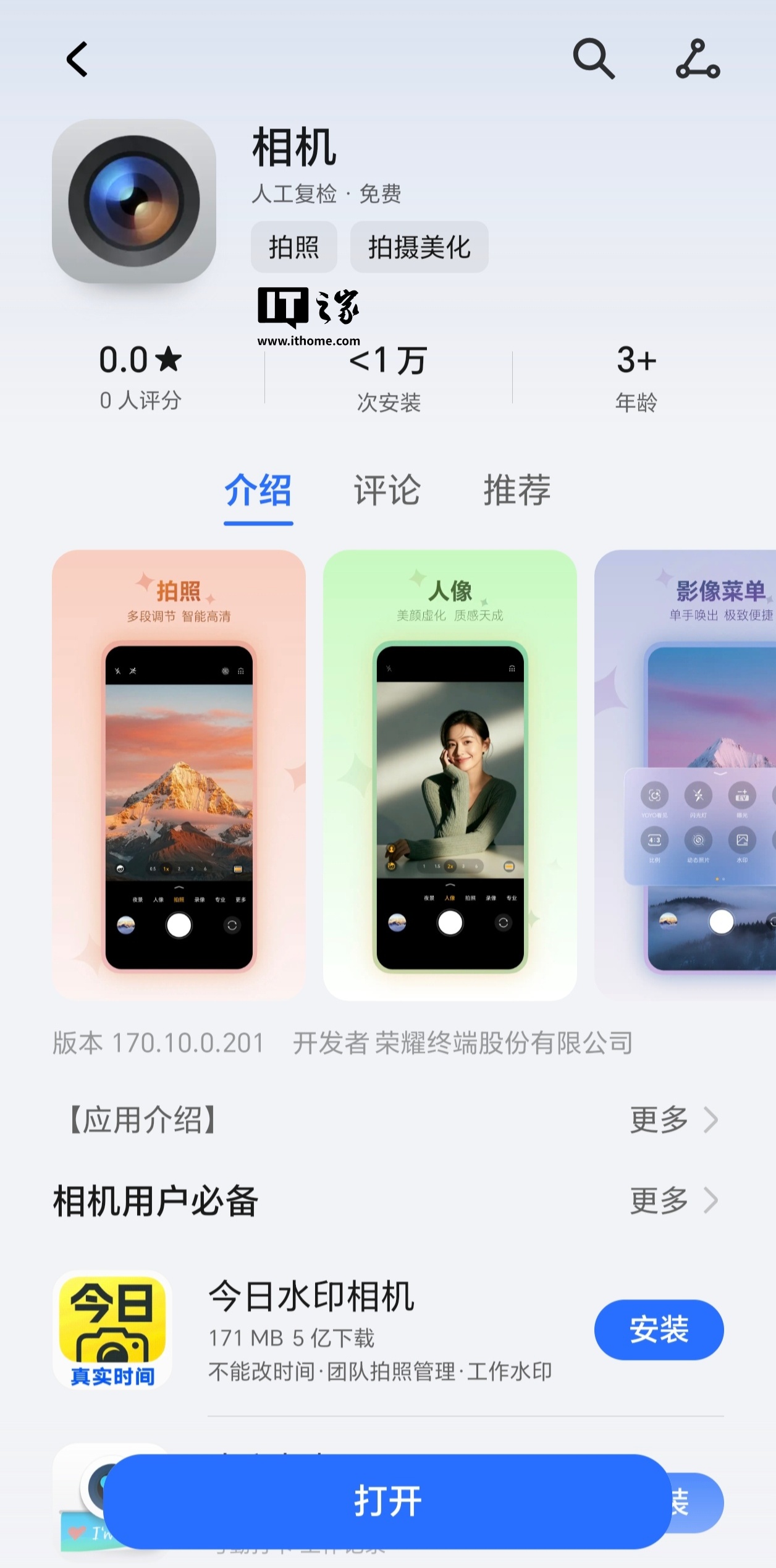Switch to the 评论 tab

[x=387, y=490]
